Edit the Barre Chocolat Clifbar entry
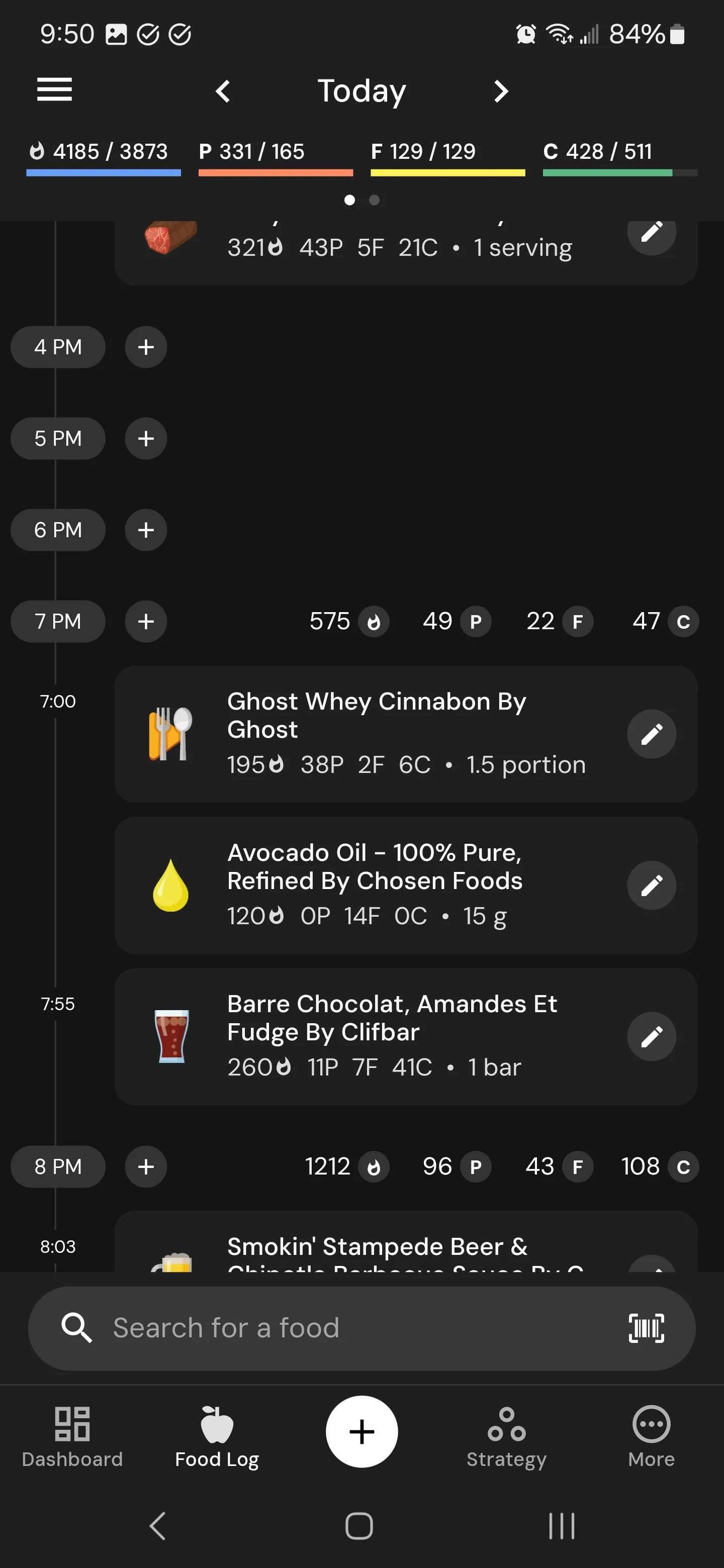724x1568 pixels. click(x=652, y=1037)
